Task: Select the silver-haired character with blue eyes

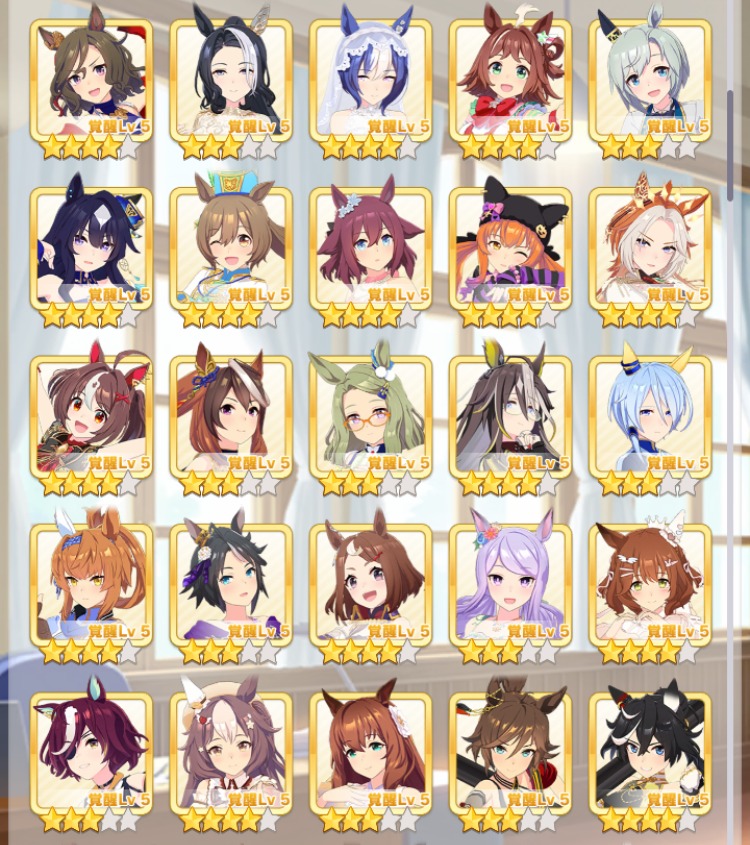Action: tap(650, 80)
